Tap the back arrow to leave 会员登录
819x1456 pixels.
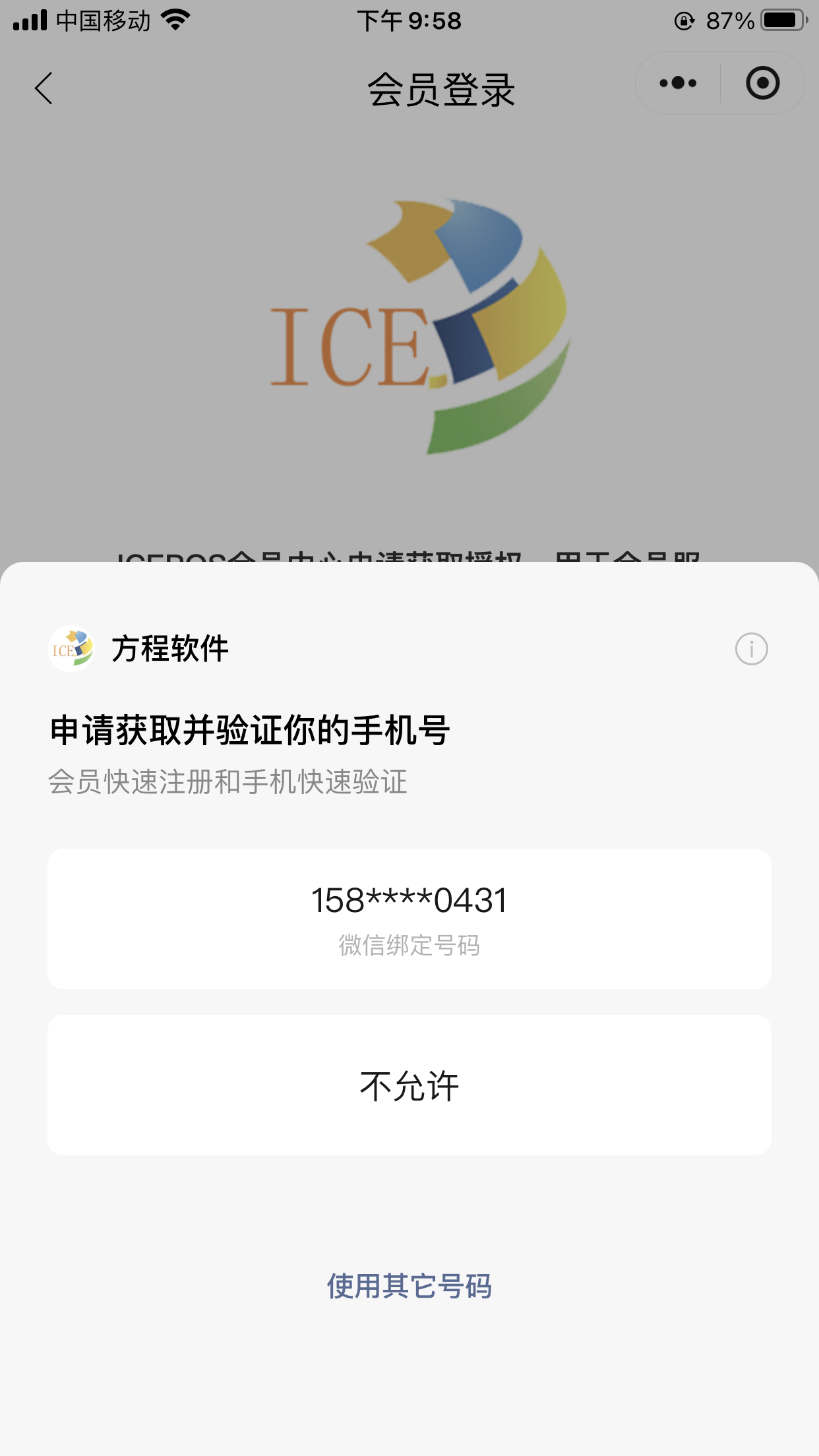click(x=42, y=88)
